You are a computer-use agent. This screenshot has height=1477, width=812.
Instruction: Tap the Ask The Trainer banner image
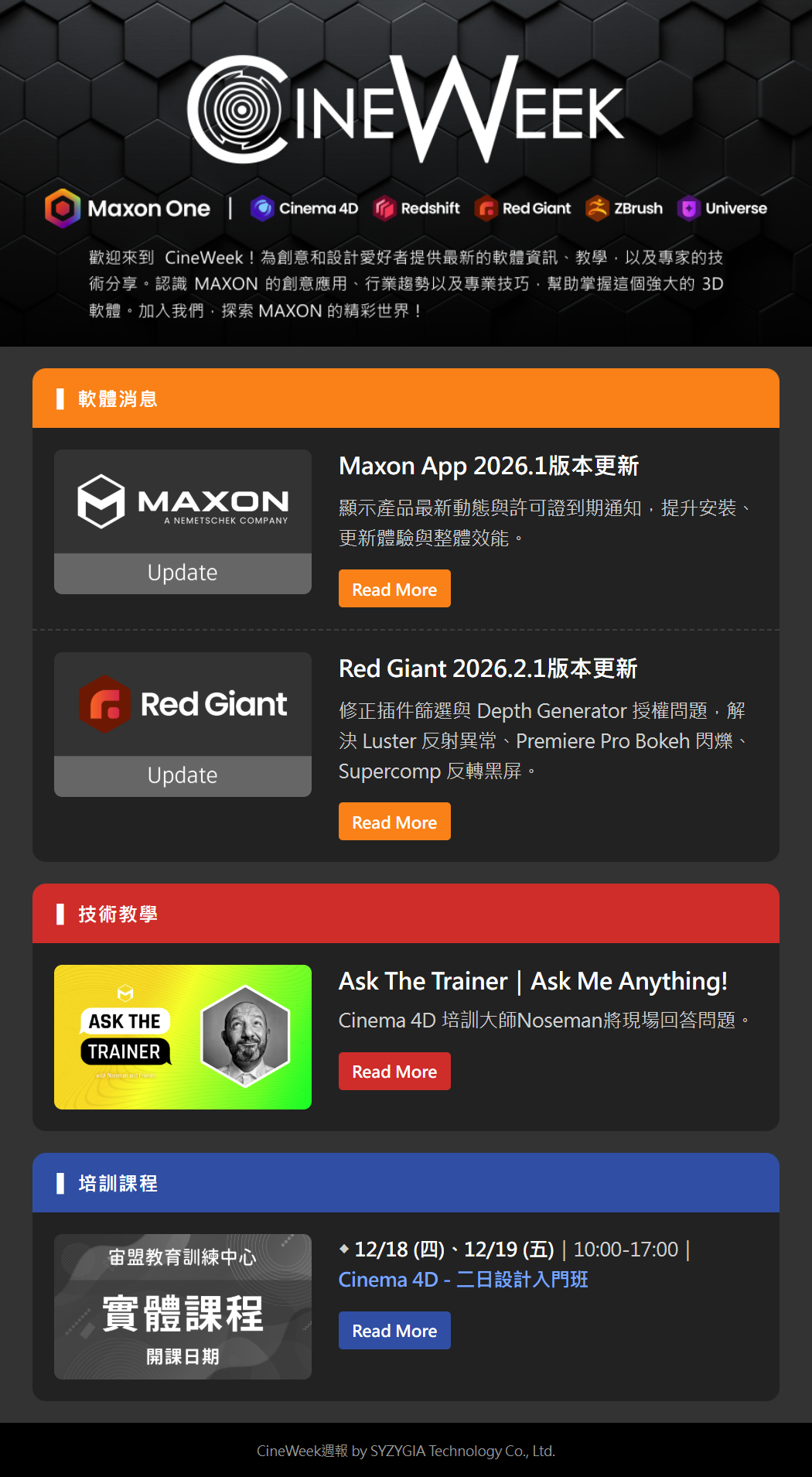(183, 1037)
